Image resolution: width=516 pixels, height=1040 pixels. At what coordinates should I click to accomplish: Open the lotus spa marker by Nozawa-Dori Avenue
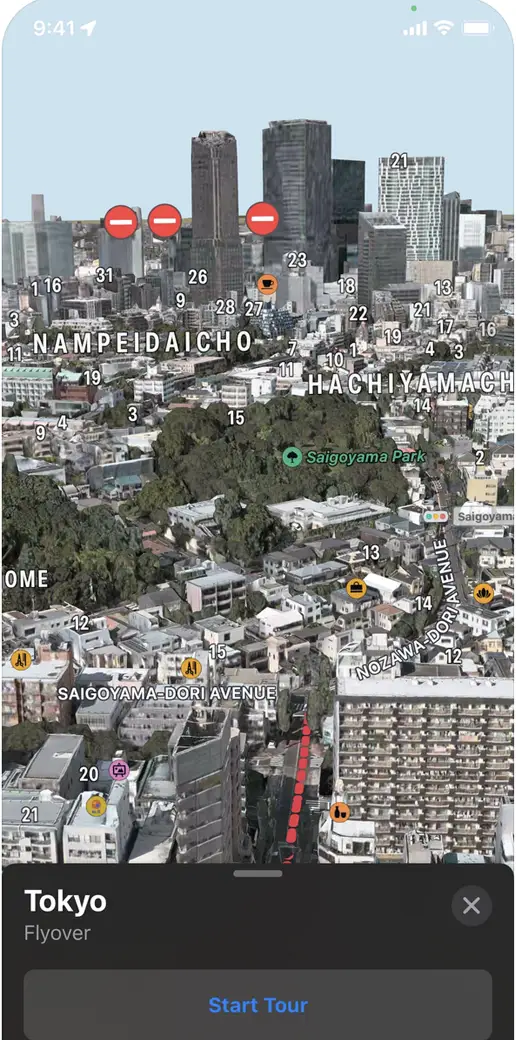tap(484, 593)
